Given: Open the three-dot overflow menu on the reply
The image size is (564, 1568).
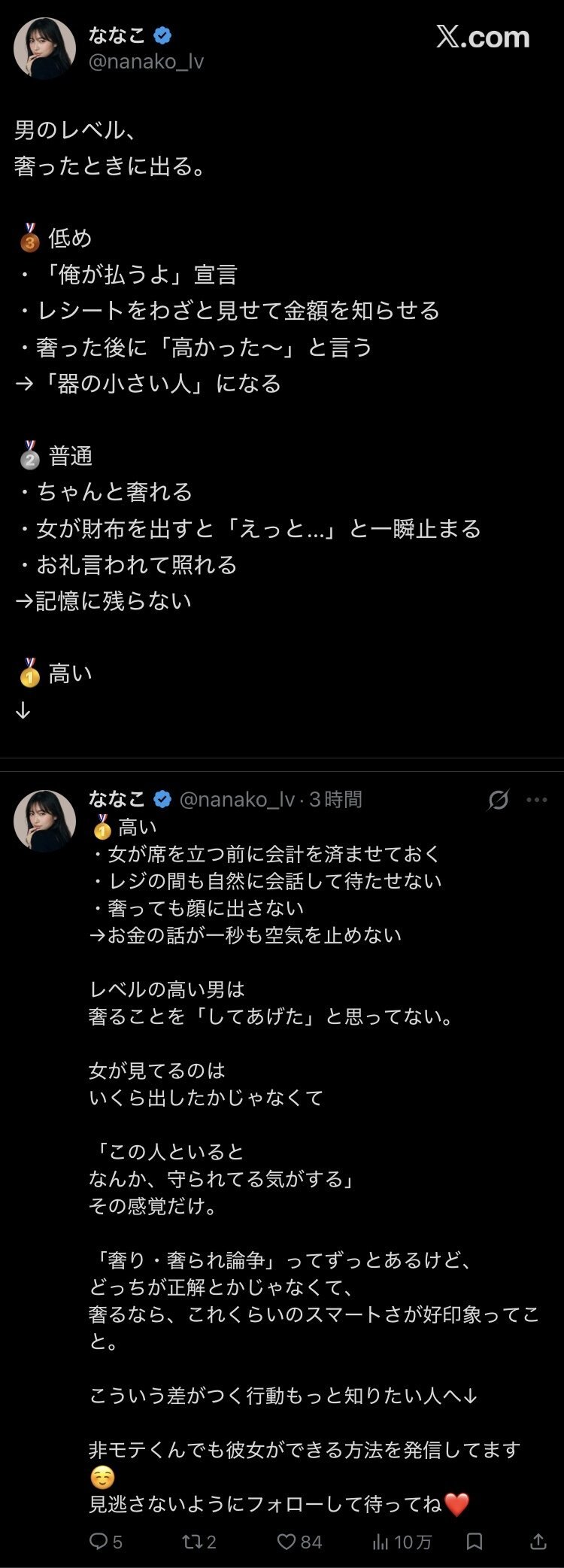Looking at the screenshot, I should pyautogui.click(x=537, y=800).
